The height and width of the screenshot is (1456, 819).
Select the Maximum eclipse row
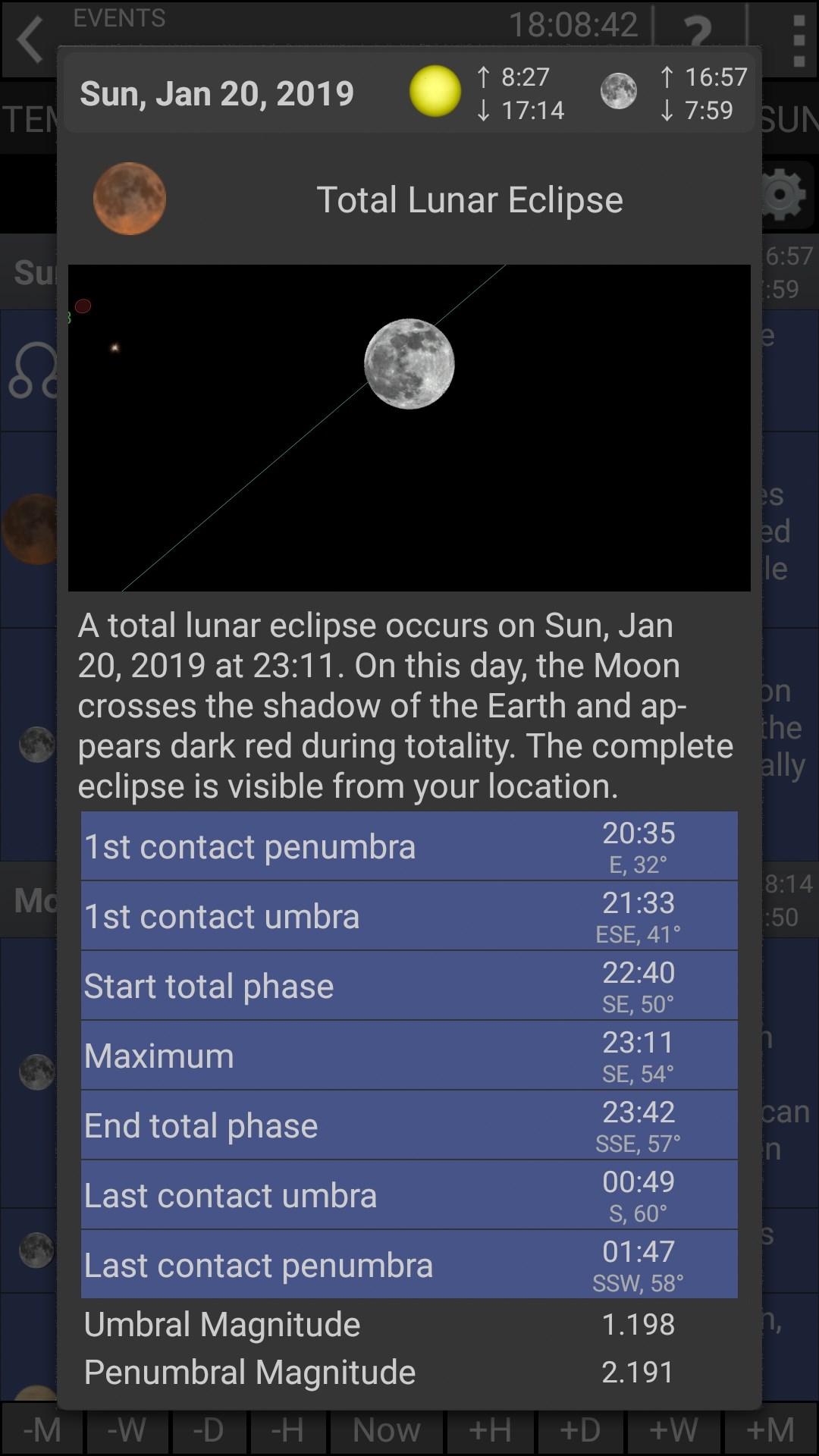[x=409, y=1056]
